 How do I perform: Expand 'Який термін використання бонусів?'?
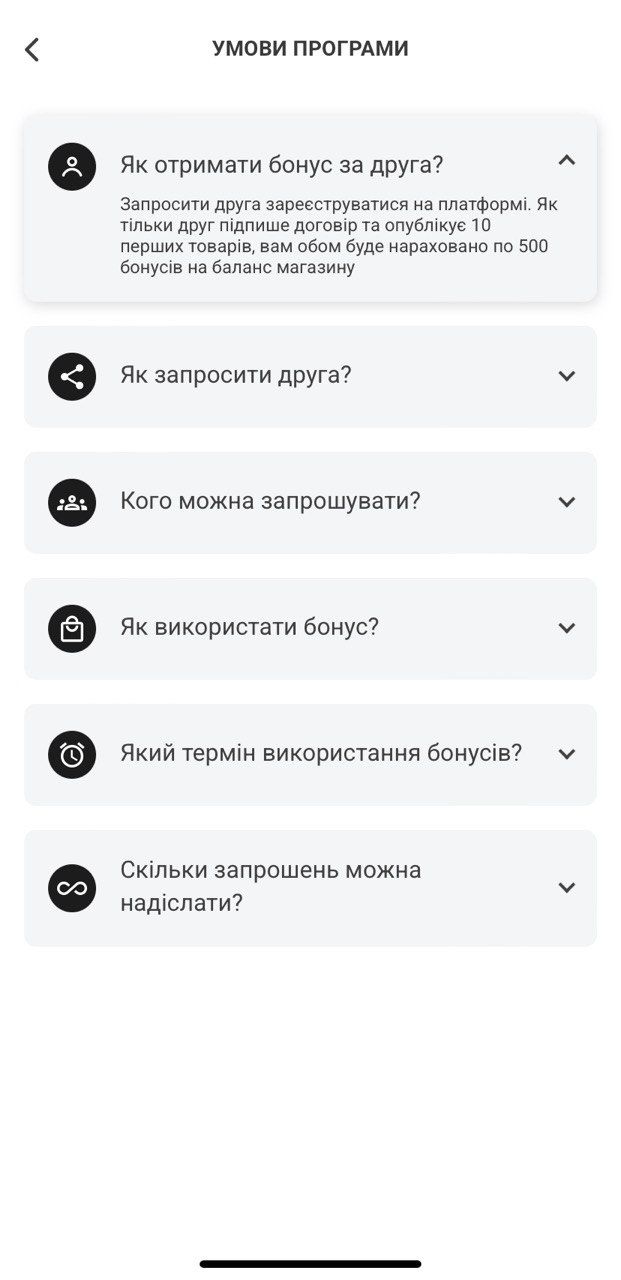(x=310, y=754)
